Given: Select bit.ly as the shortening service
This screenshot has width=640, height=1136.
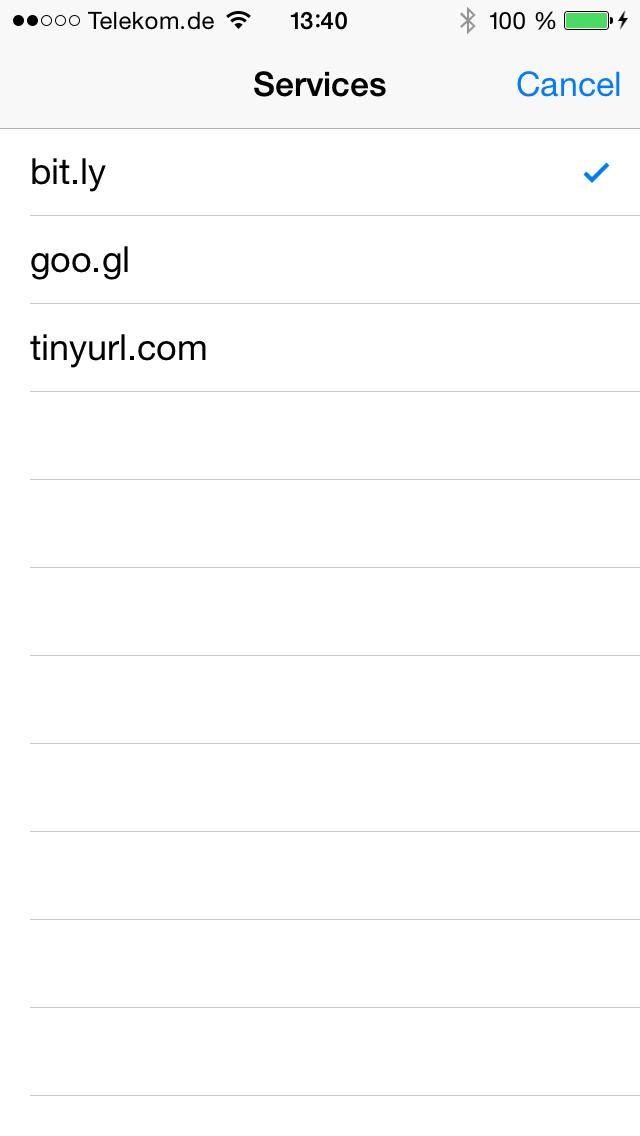Looking at the screenshot, I should 320,172.
